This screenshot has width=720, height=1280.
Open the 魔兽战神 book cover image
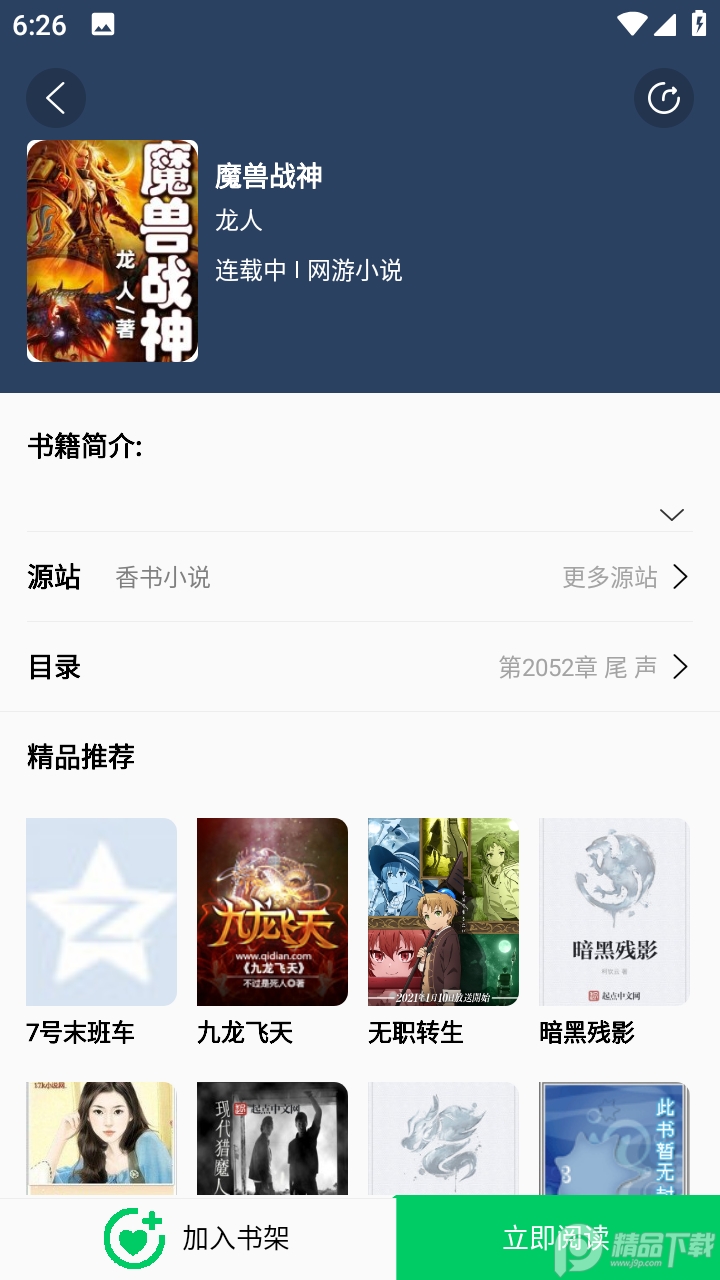[111, 252]
